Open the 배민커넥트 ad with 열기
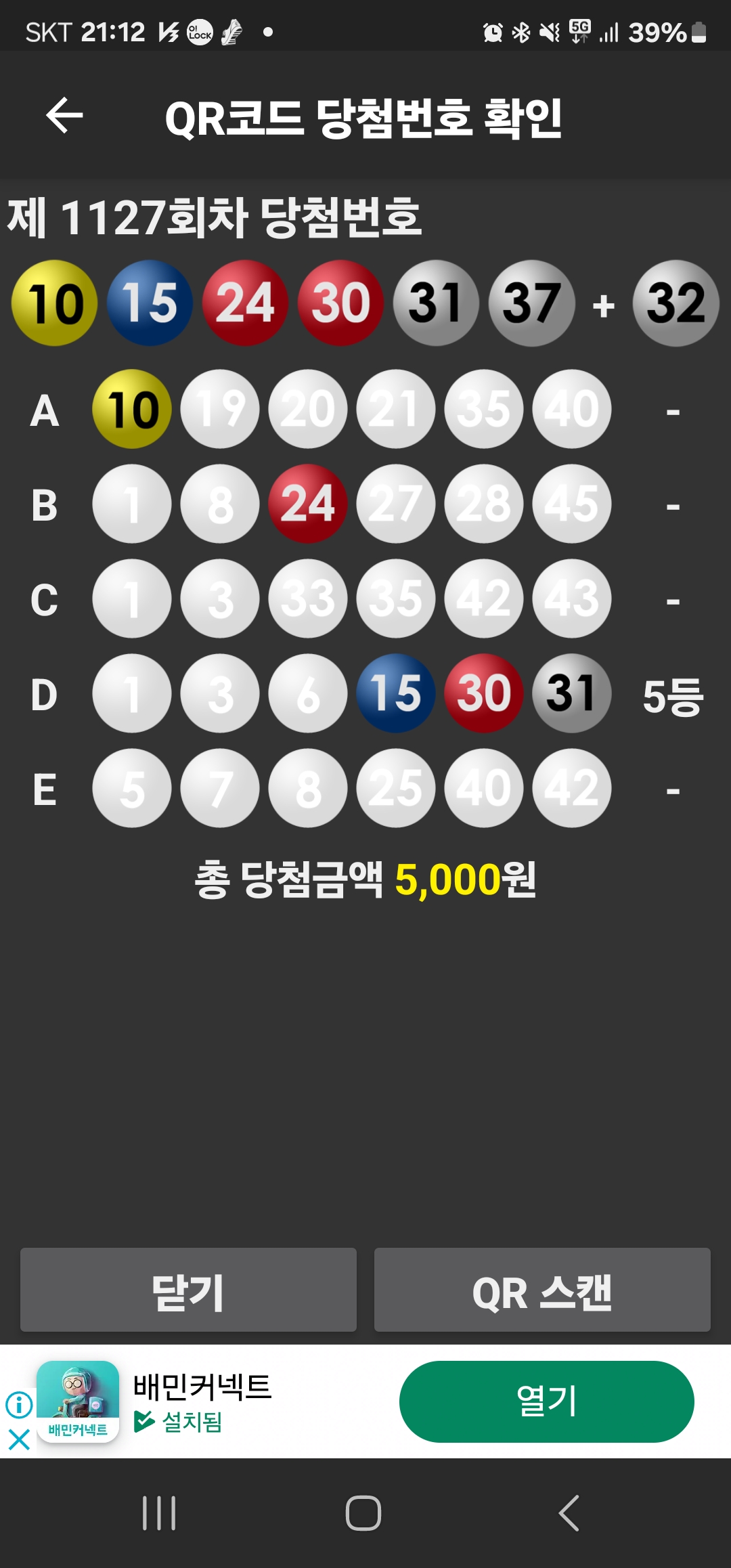The image size is (731, 1568). tap(546, 1401)
